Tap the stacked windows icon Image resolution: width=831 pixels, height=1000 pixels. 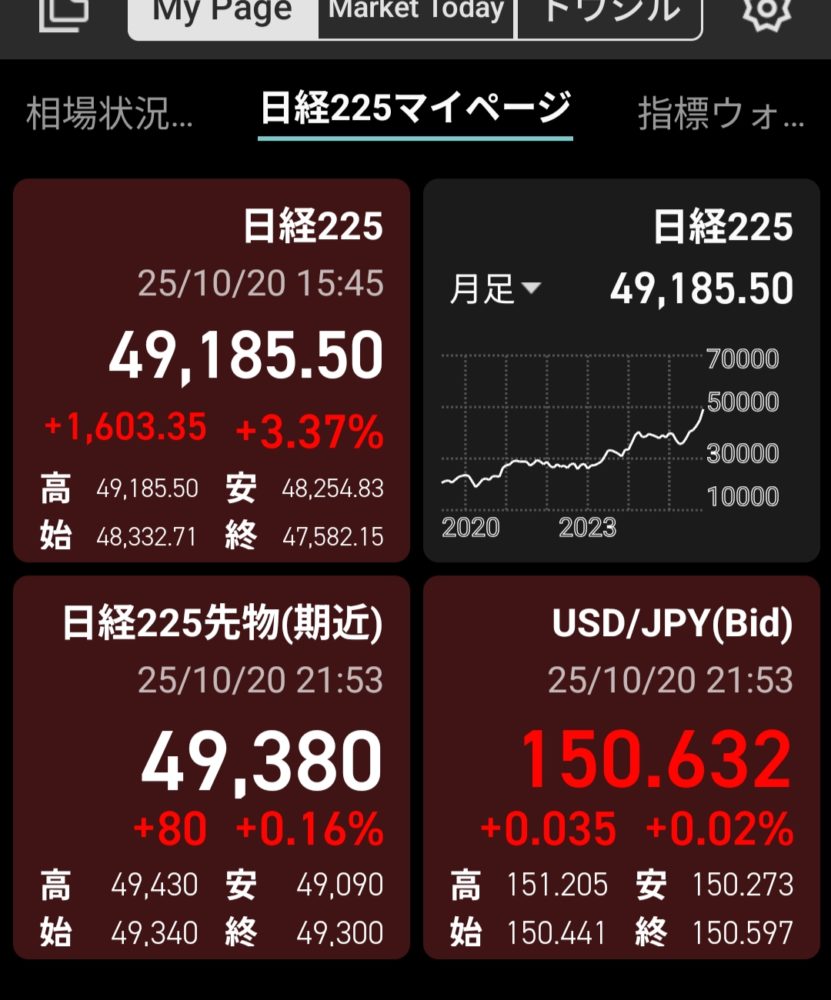[64, 12]
